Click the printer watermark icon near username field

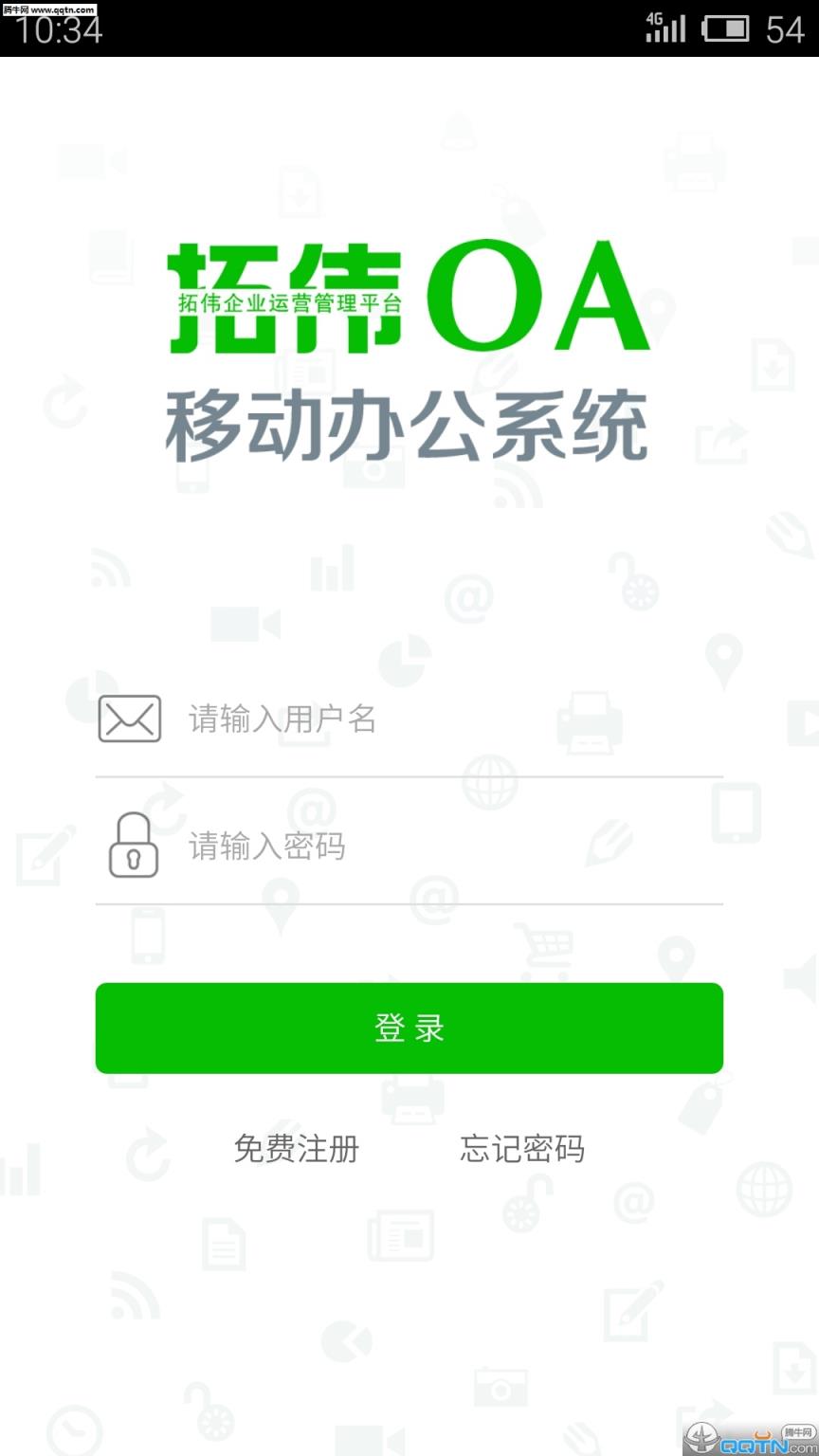(589, 722)
